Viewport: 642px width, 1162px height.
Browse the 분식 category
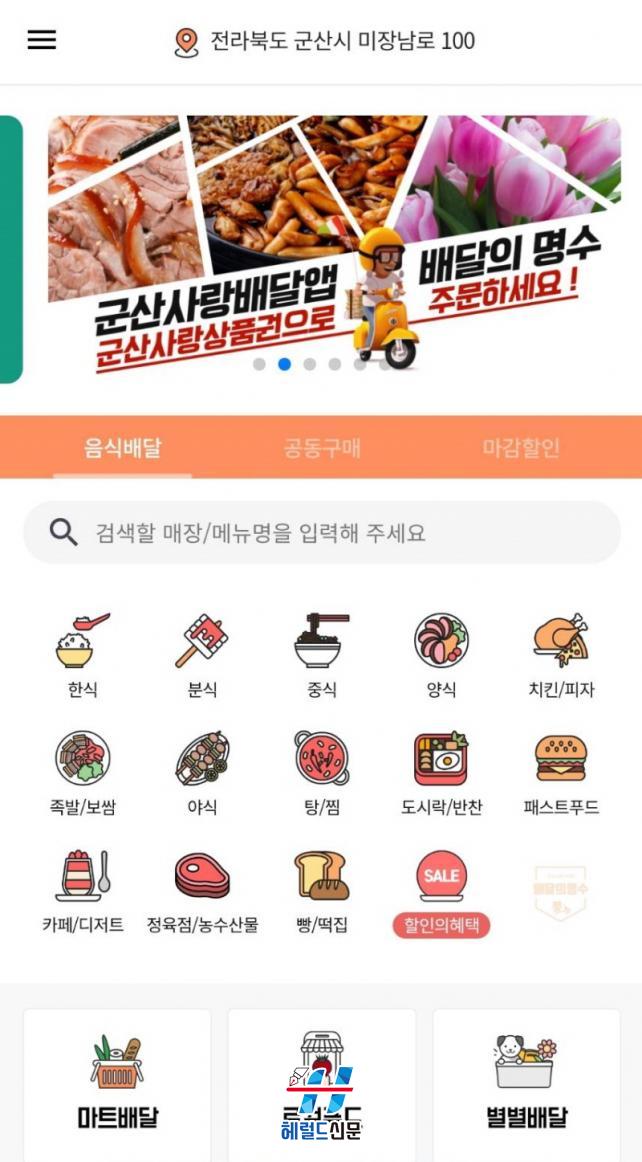pyautogui.click(x=202, y=655)
